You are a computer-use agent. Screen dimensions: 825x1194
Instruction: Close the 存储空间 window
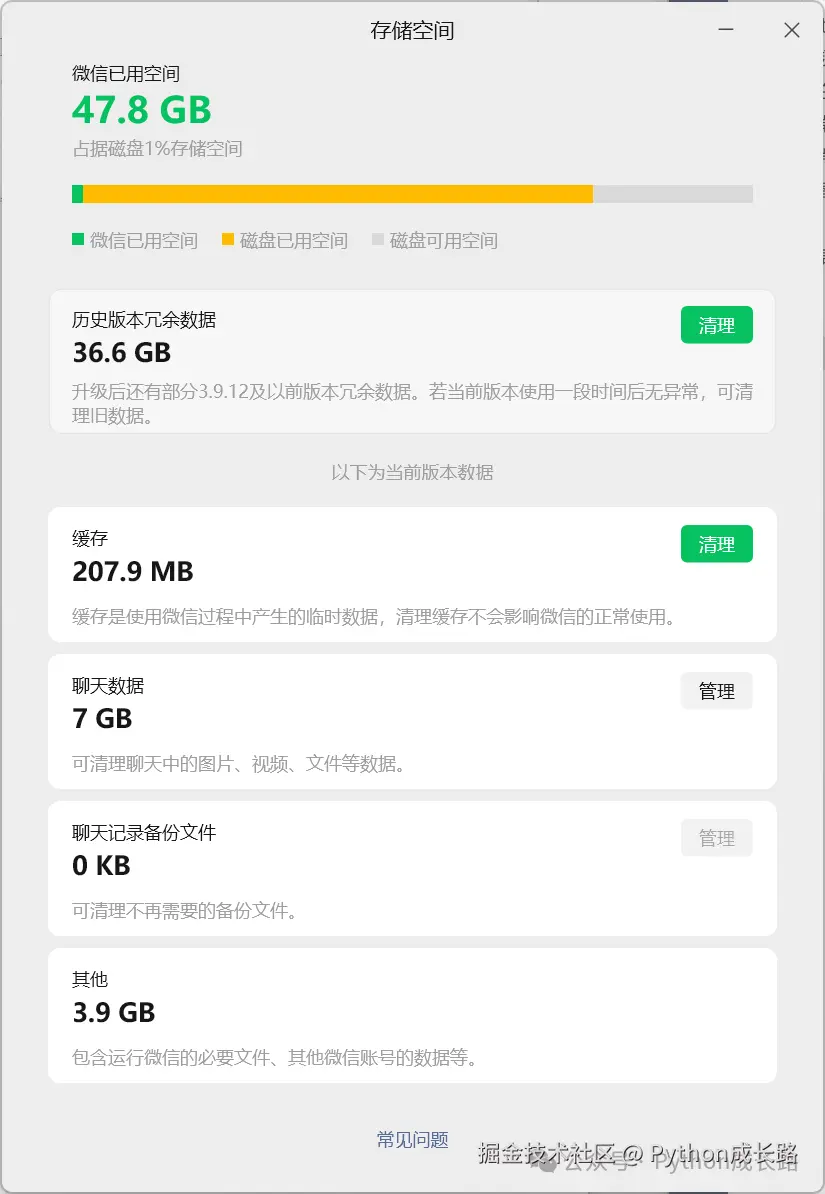(791, 31)
